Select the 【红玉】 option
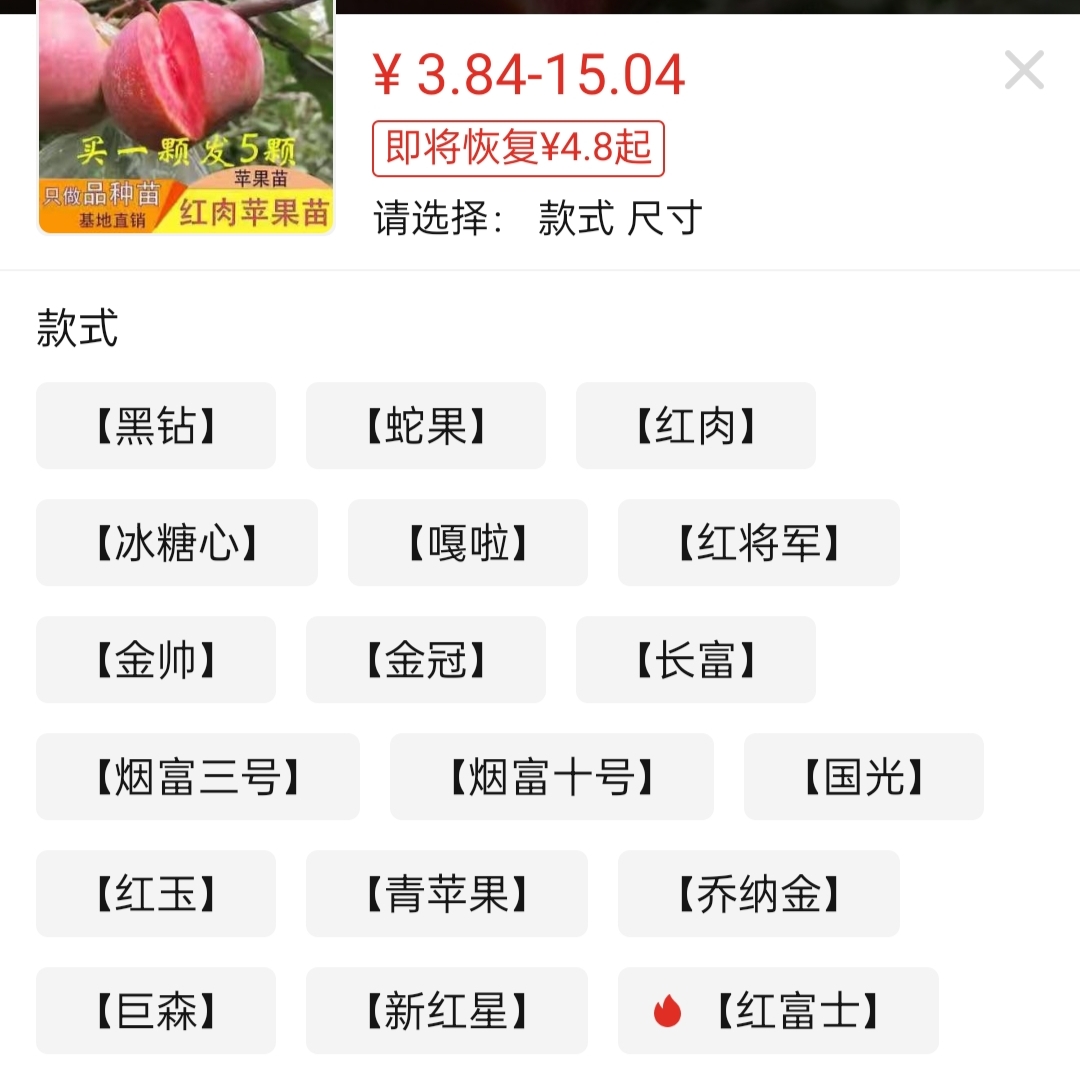The width and height of the screenshot is (1080, 1080). (156, 894)
